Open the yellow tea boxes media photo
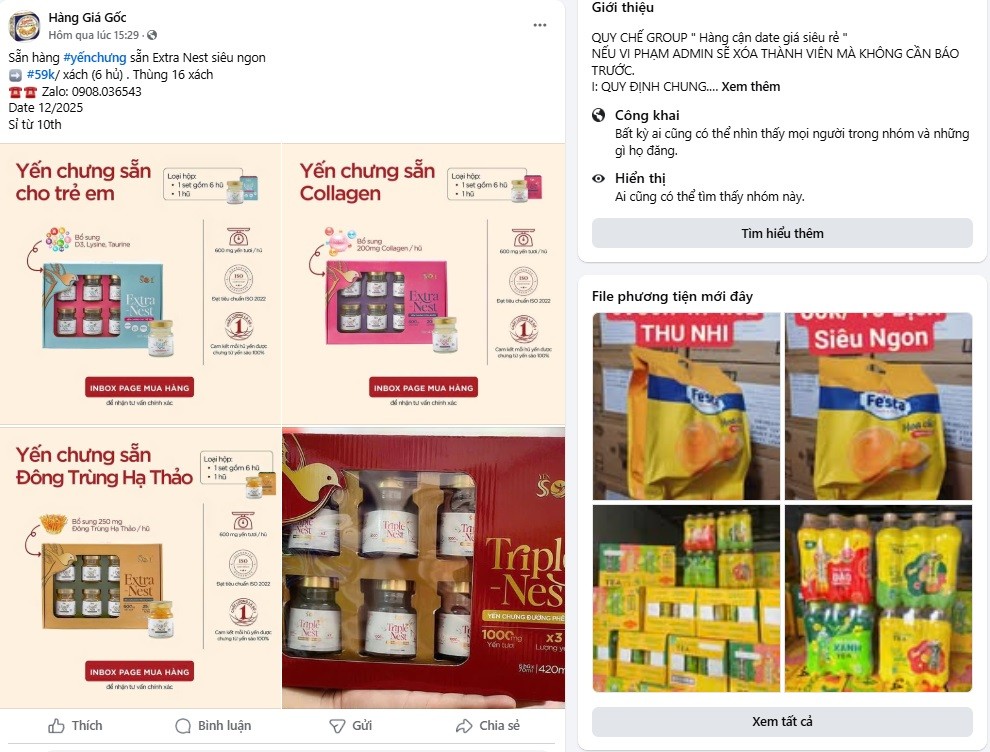This screenshot has width=990, height=752. point(686,598)
